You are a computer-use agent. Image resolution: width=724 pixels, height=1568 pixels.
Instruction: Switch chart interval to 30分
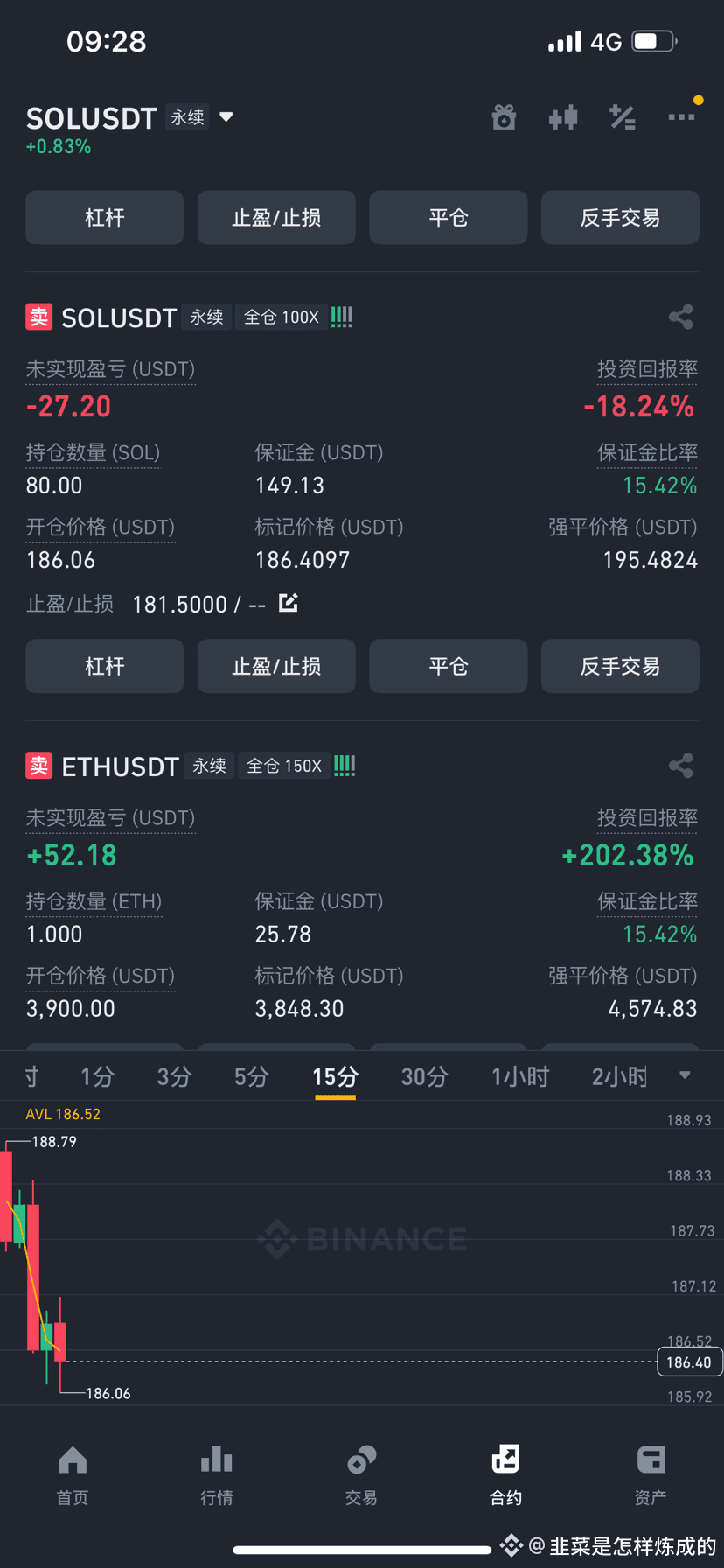pyautogui.click(x=424, y=1076)
